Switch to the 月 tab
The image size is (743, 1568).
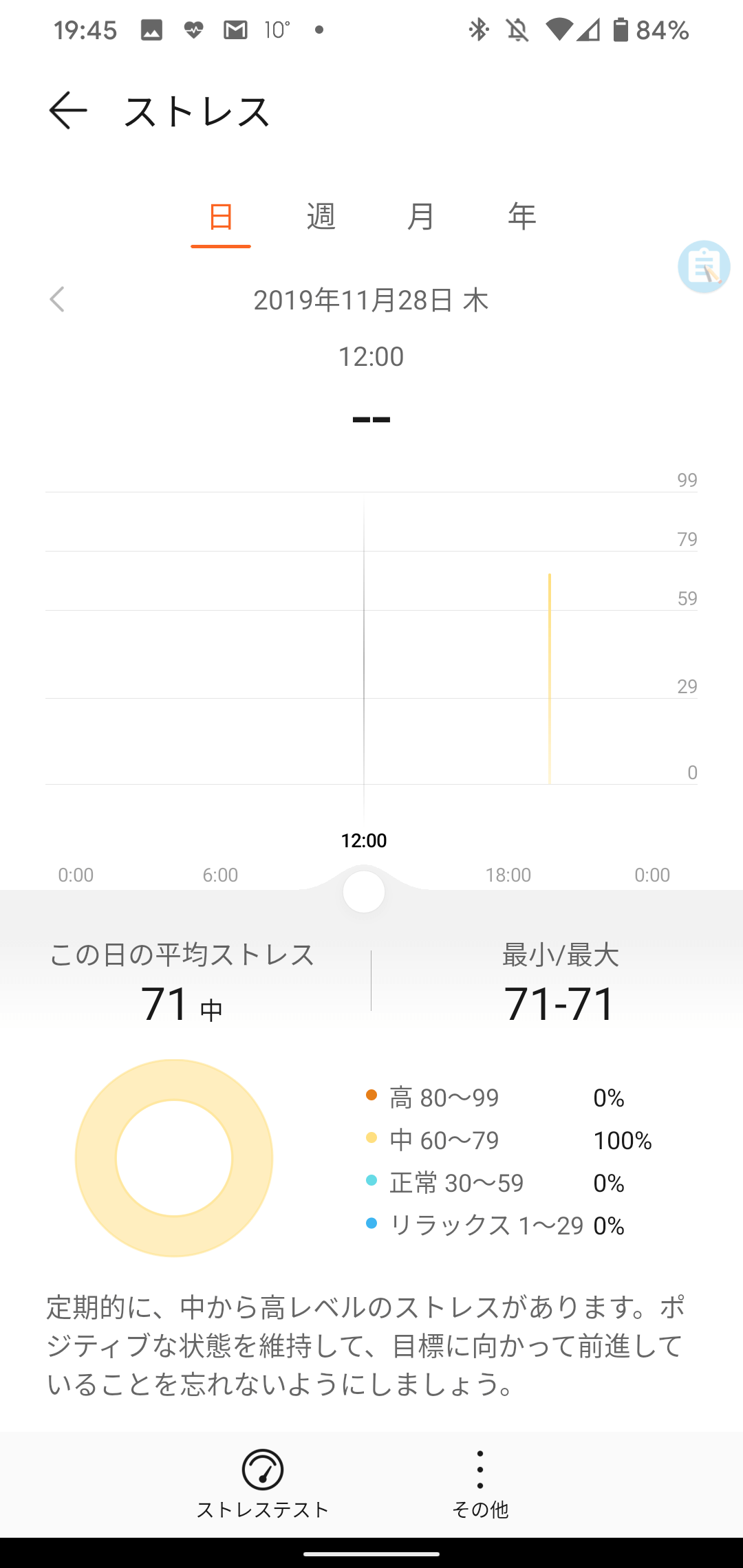(x=421, y=217)
